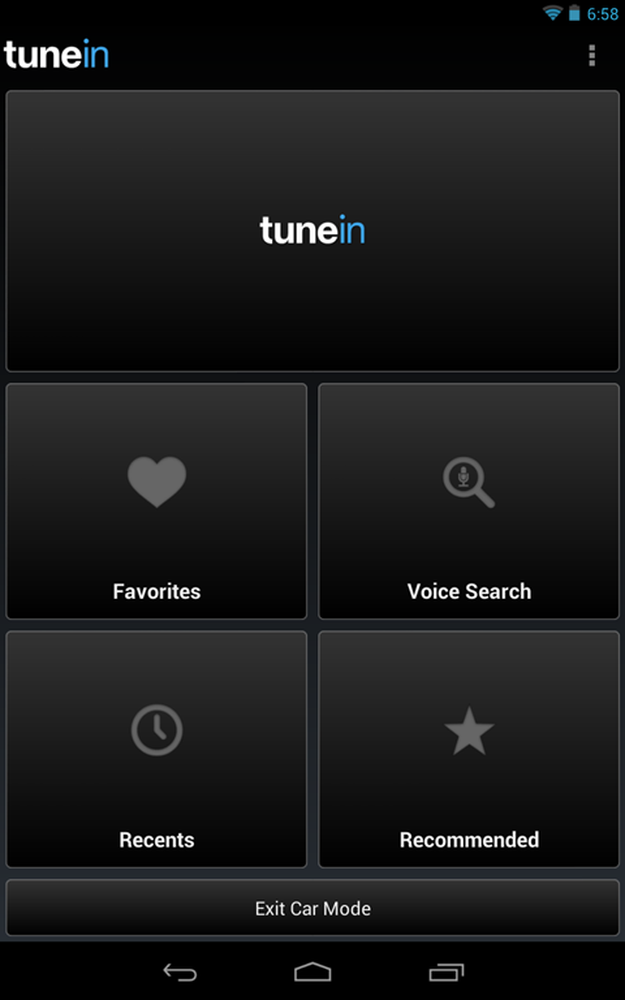Open the Recents tile
Screen dimensions: 625x1000
[156, 749]
